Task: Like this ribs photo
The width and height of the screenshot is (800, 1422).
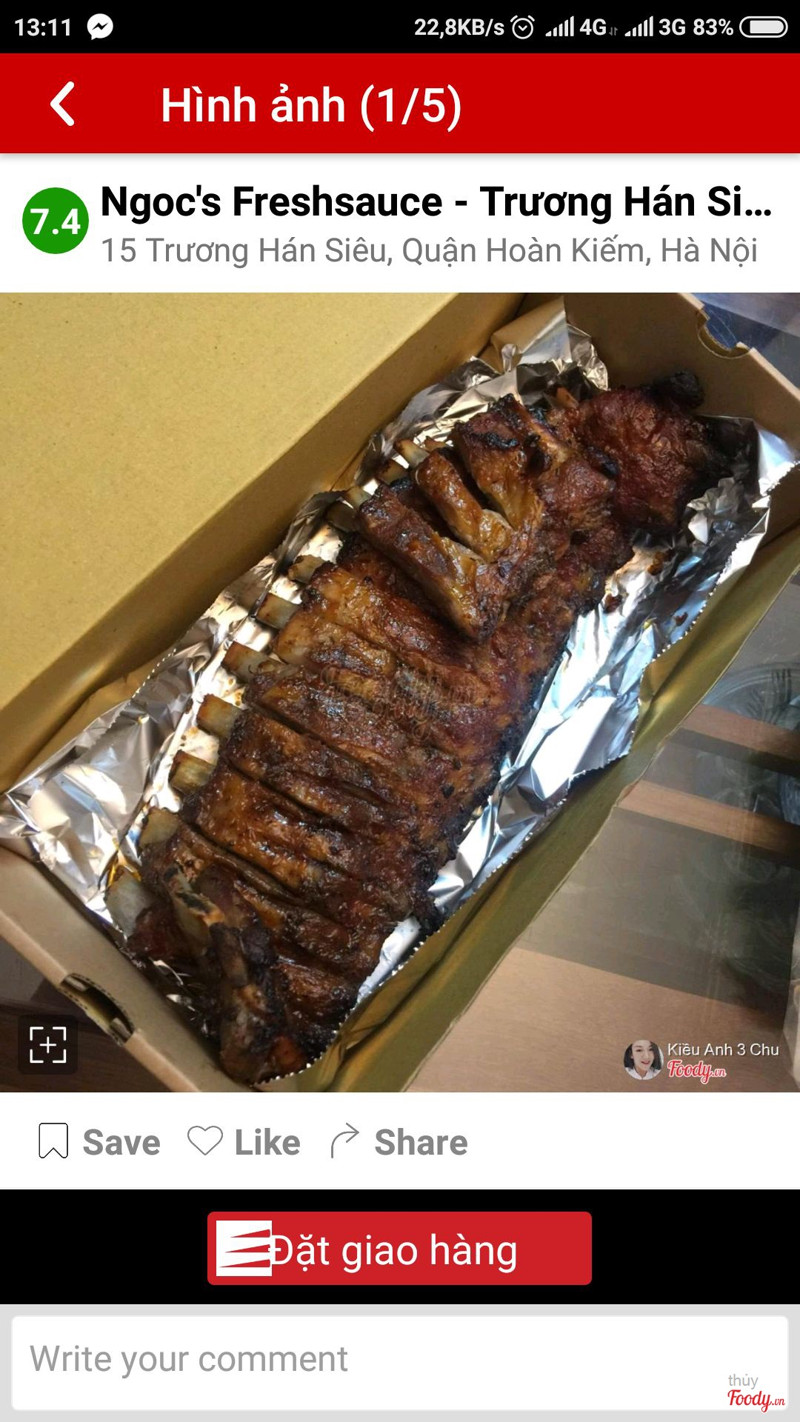Action: point(244,1142)
